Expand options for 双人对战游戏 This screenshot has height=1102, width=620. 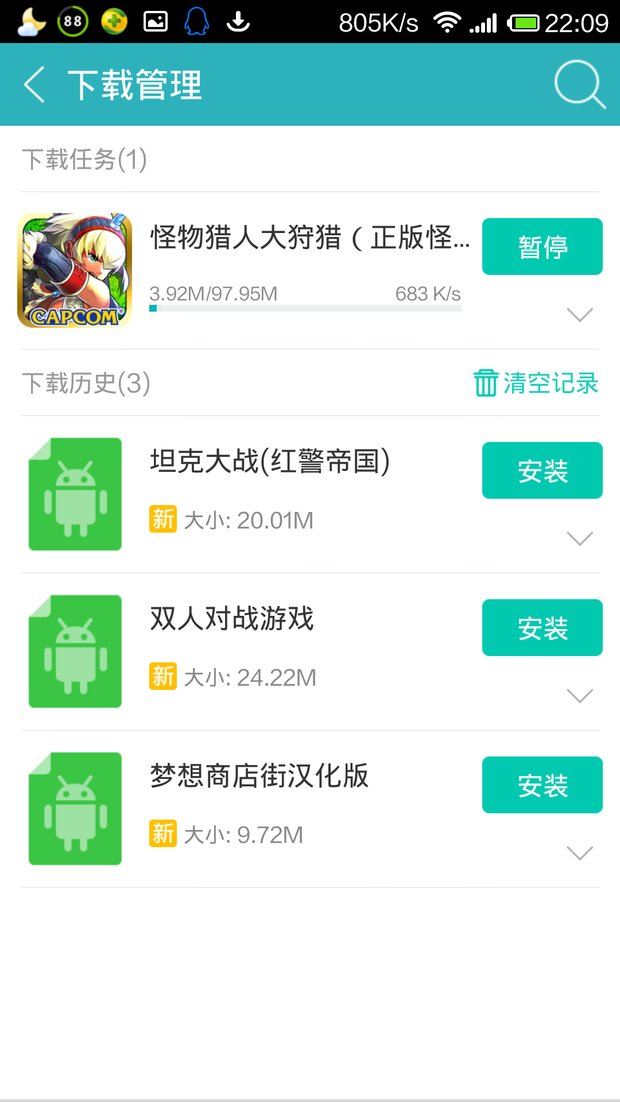tap(580, 696)
